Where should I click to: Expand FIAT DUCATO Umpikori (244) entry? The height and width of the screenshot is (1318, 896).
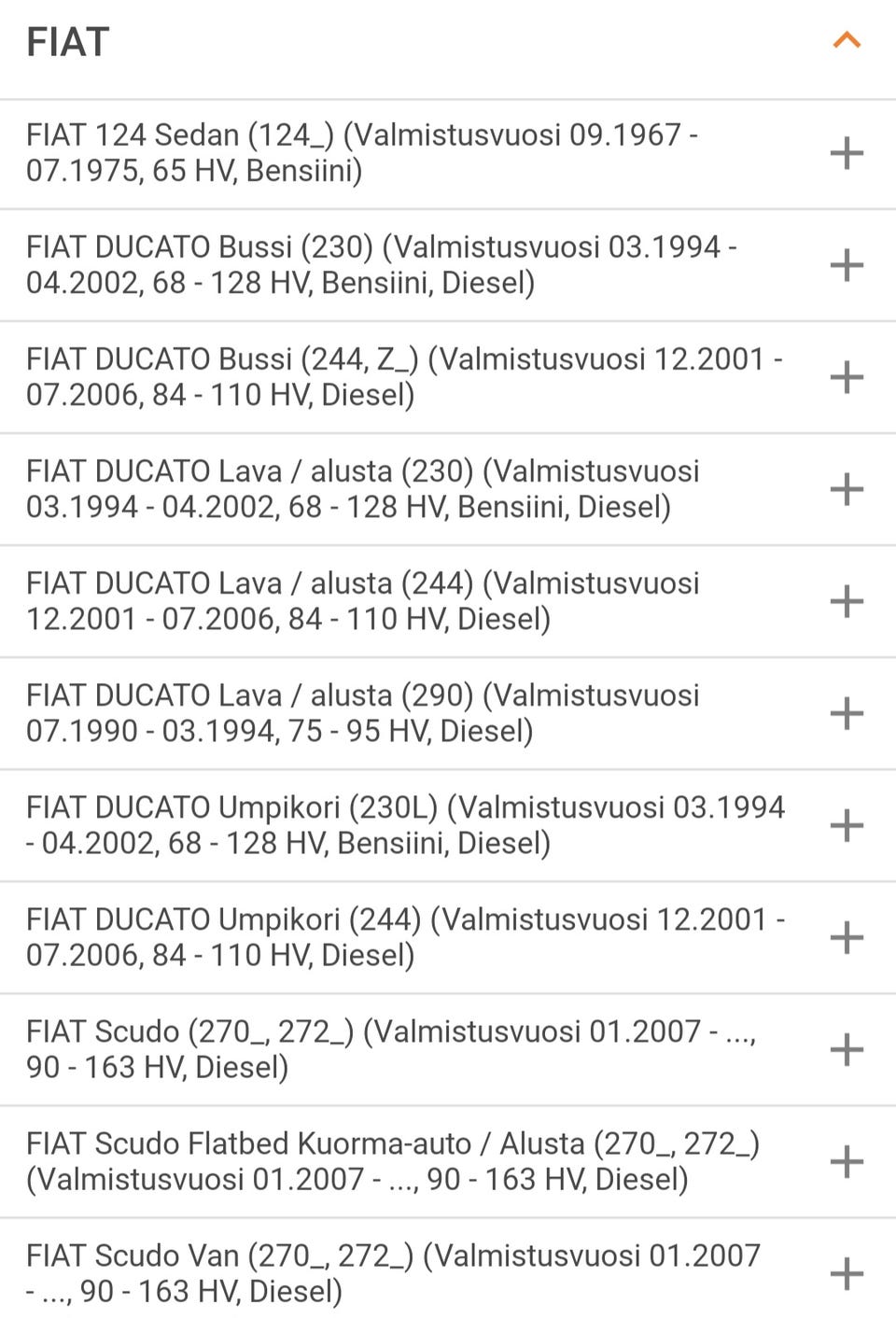pyautogui.click(x=847, y=937)
